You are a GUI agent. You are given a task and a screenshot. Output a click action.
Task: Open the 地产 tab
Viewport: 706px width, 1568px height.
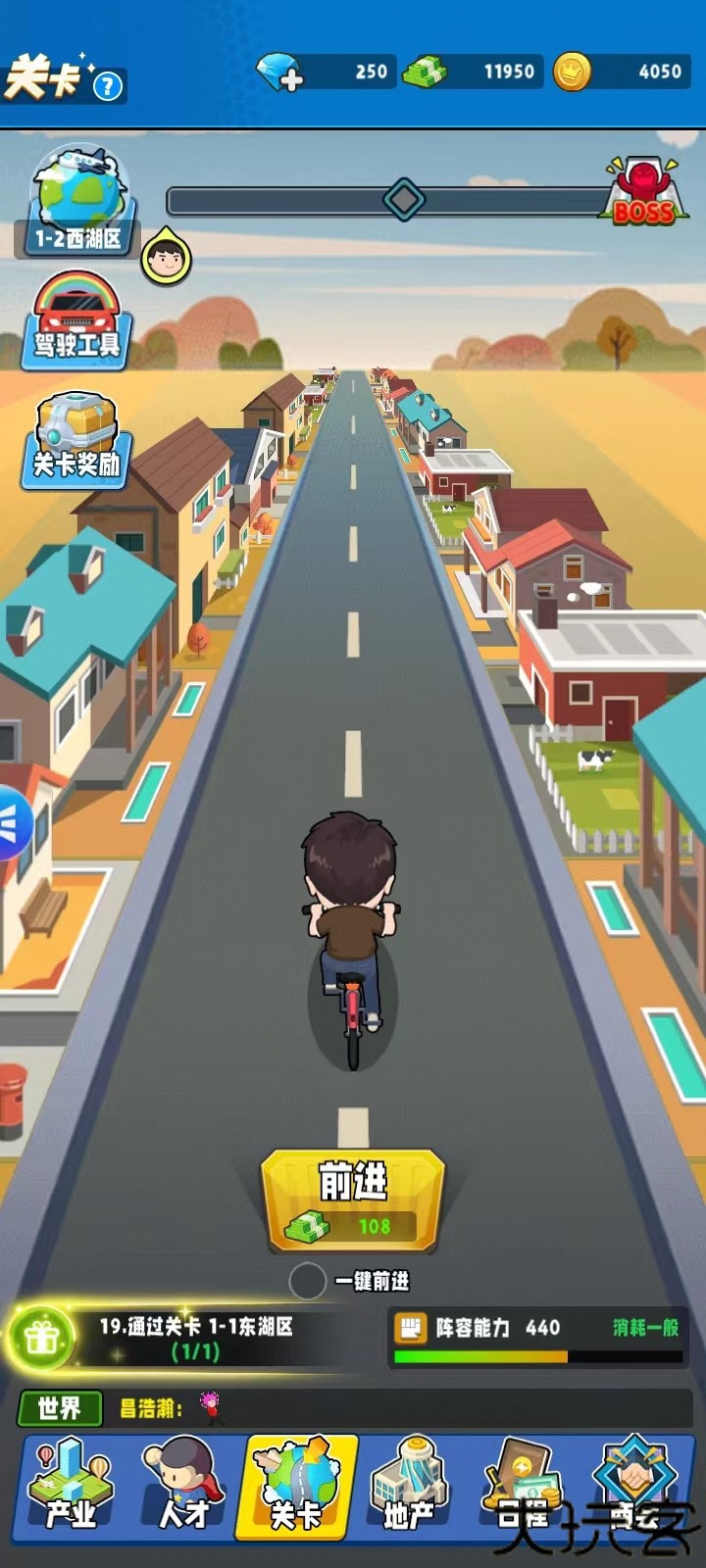412,1490
